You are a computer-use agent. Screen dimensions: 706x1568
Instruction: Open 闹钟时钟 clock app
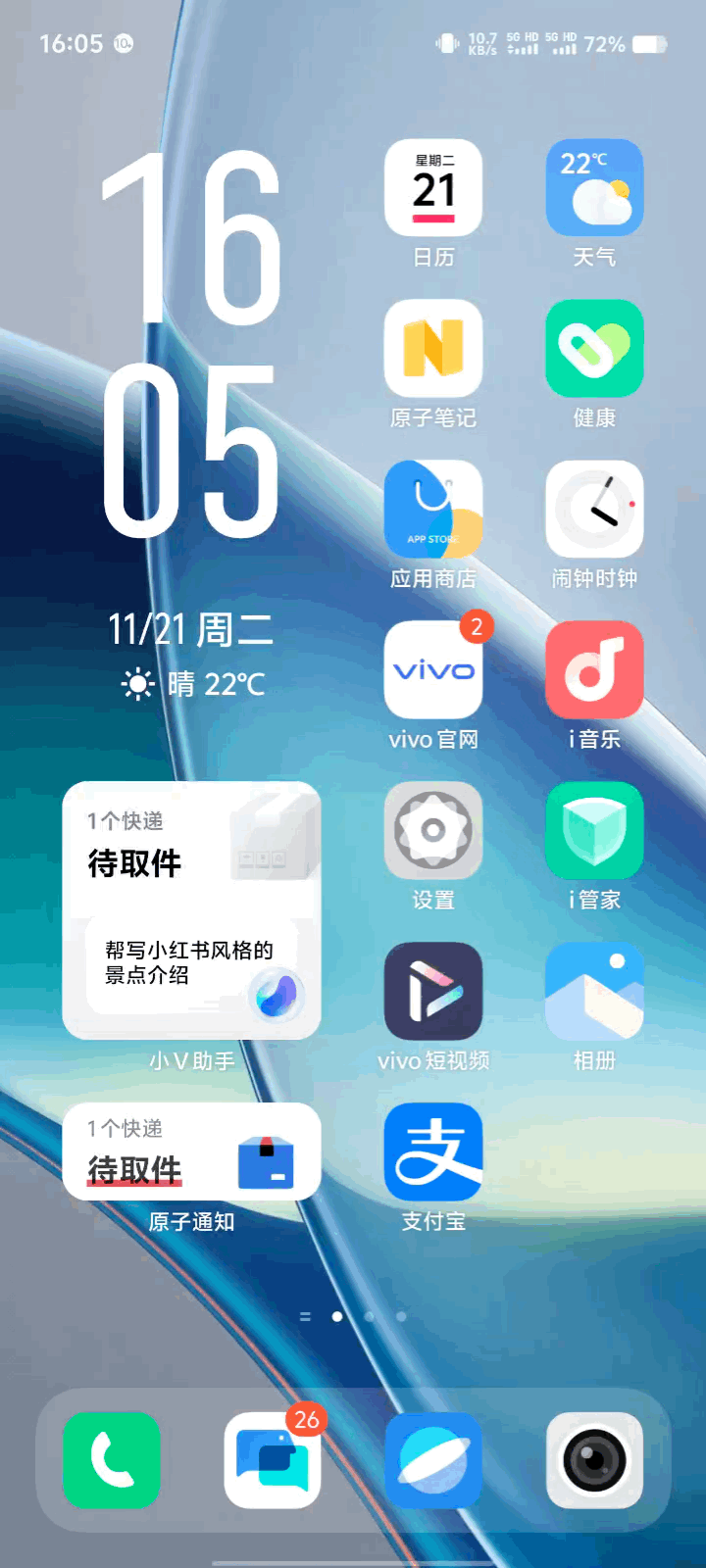[594, 510]
